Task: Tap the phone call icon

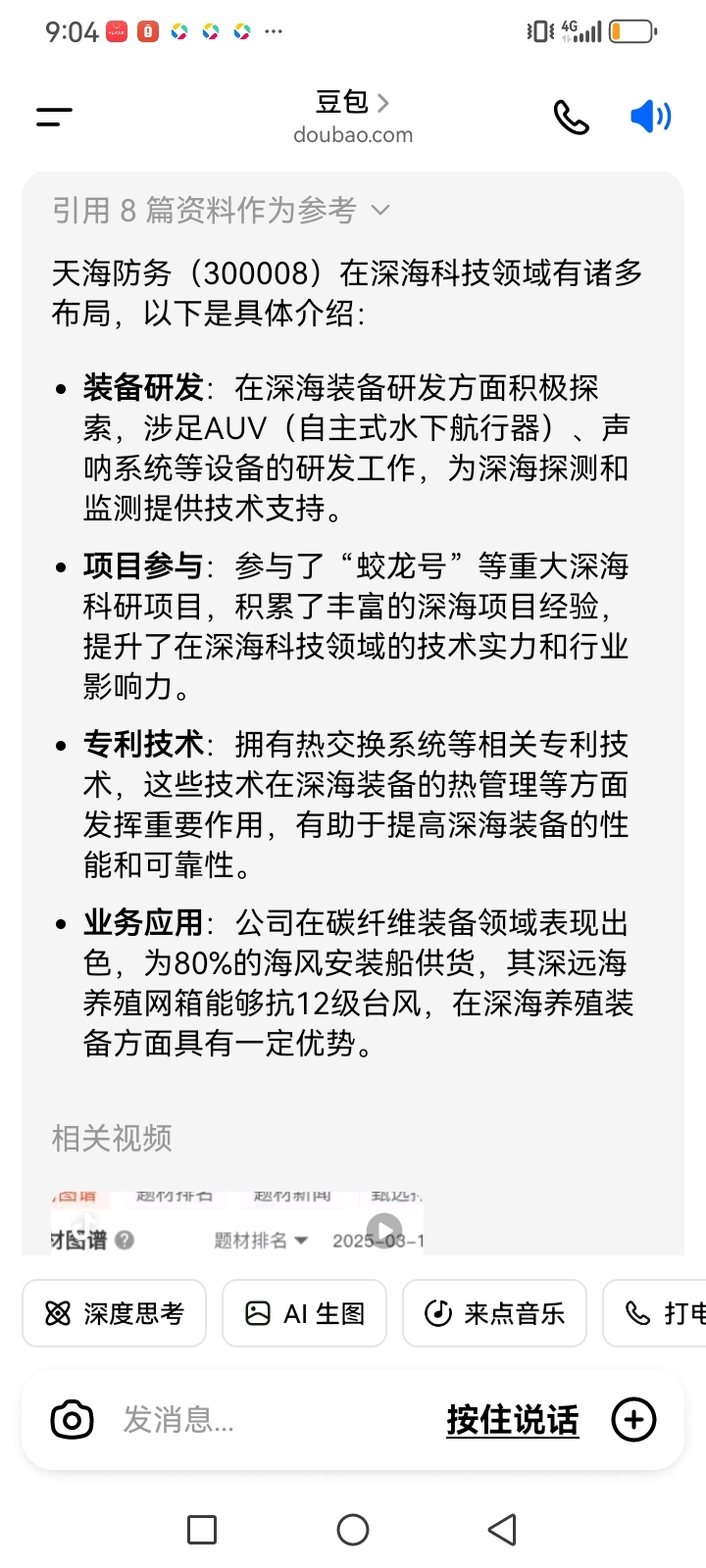Action: pyautogui.click(x=572, y=116)
